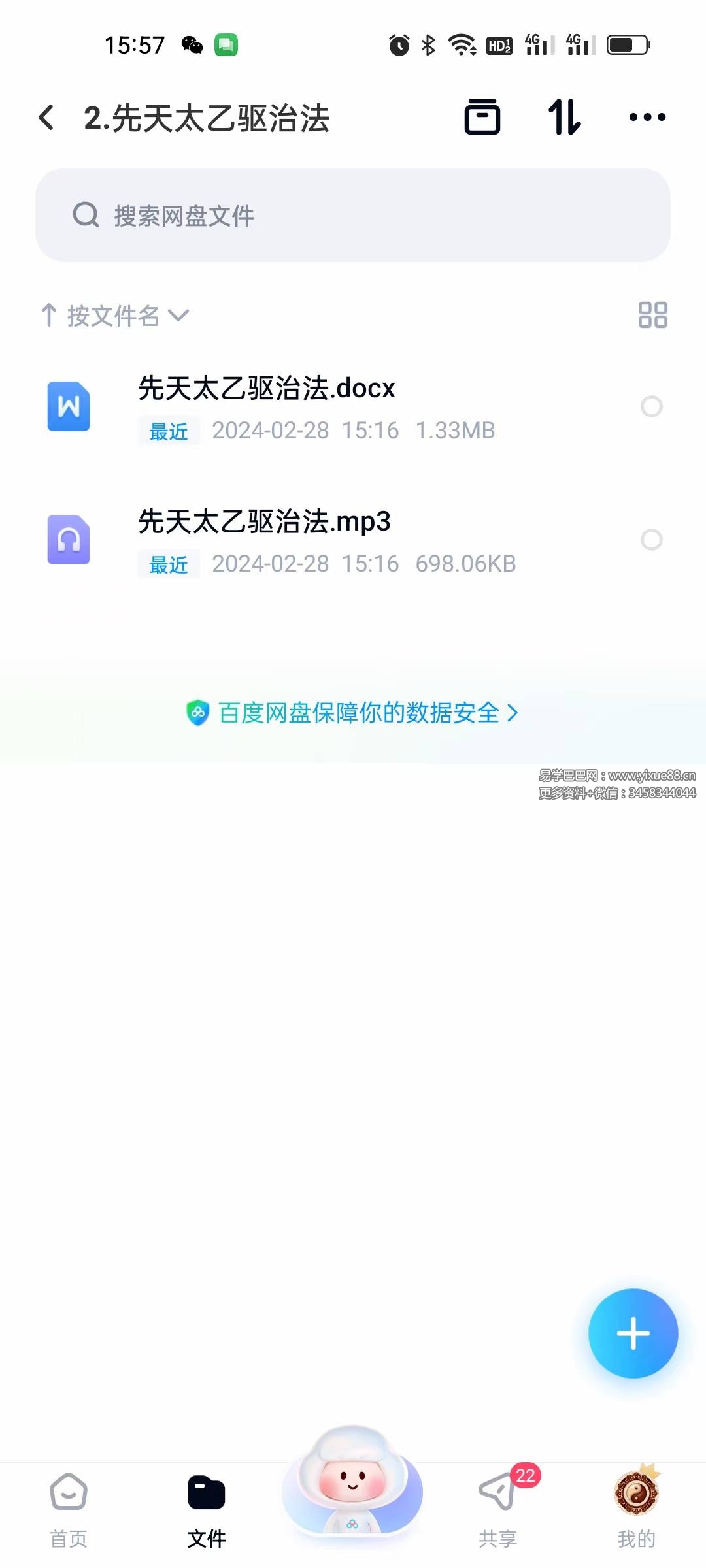Viewport: 706px width, 1568px height.
Task: Tap the 搜索网盘文件 search box
Action: 353,215
